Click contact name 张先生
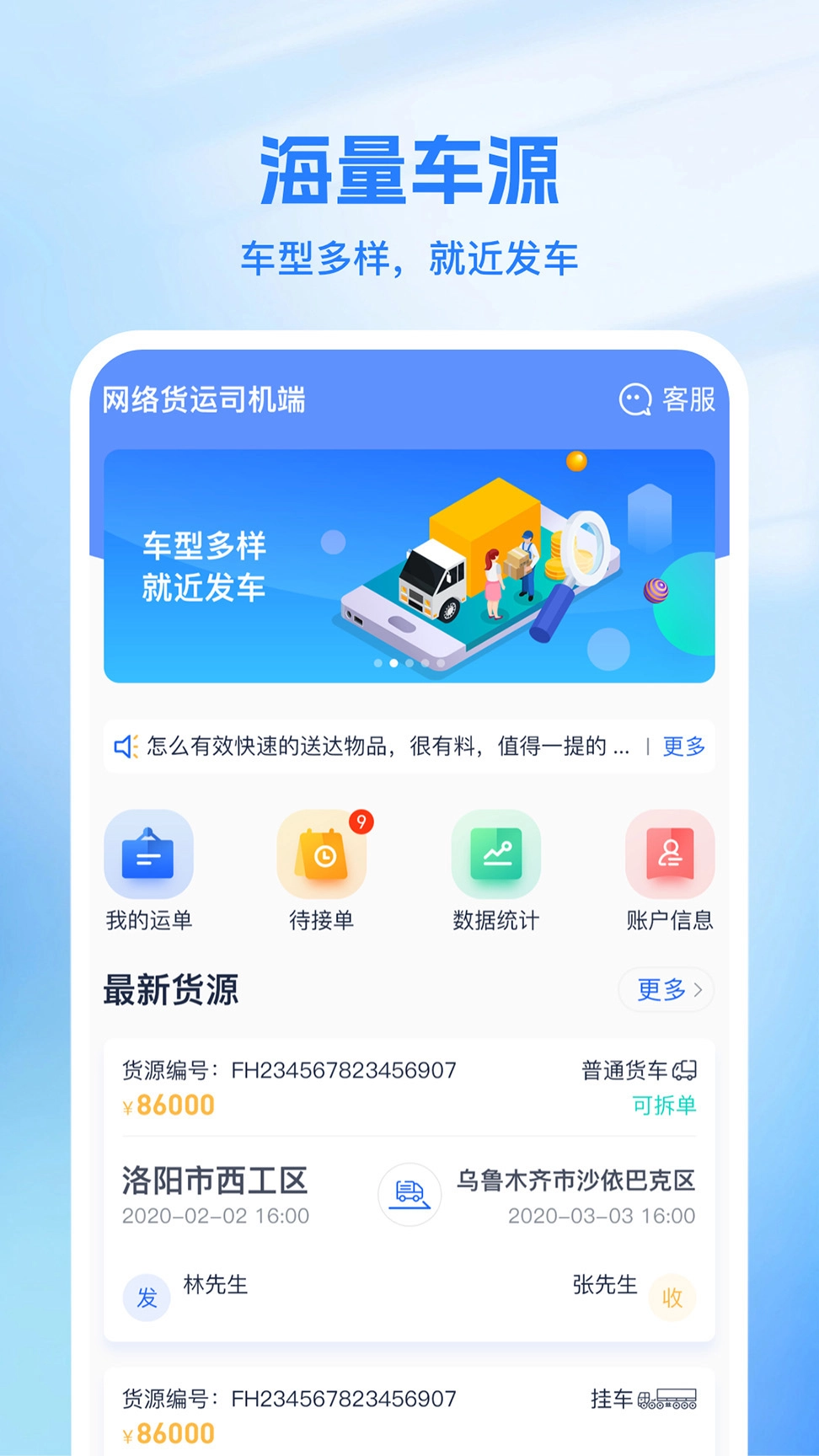 tap(603, 1287)
